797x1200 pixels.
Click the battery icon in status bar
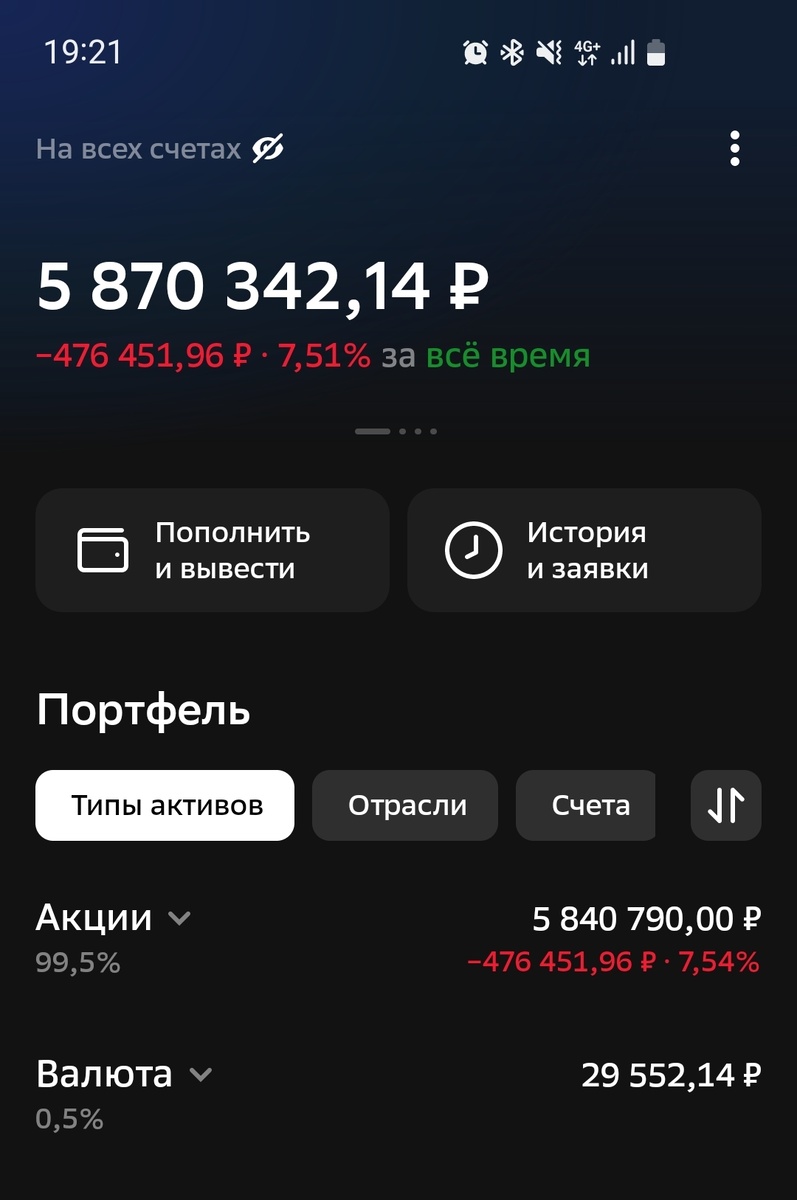pos(657,52)
